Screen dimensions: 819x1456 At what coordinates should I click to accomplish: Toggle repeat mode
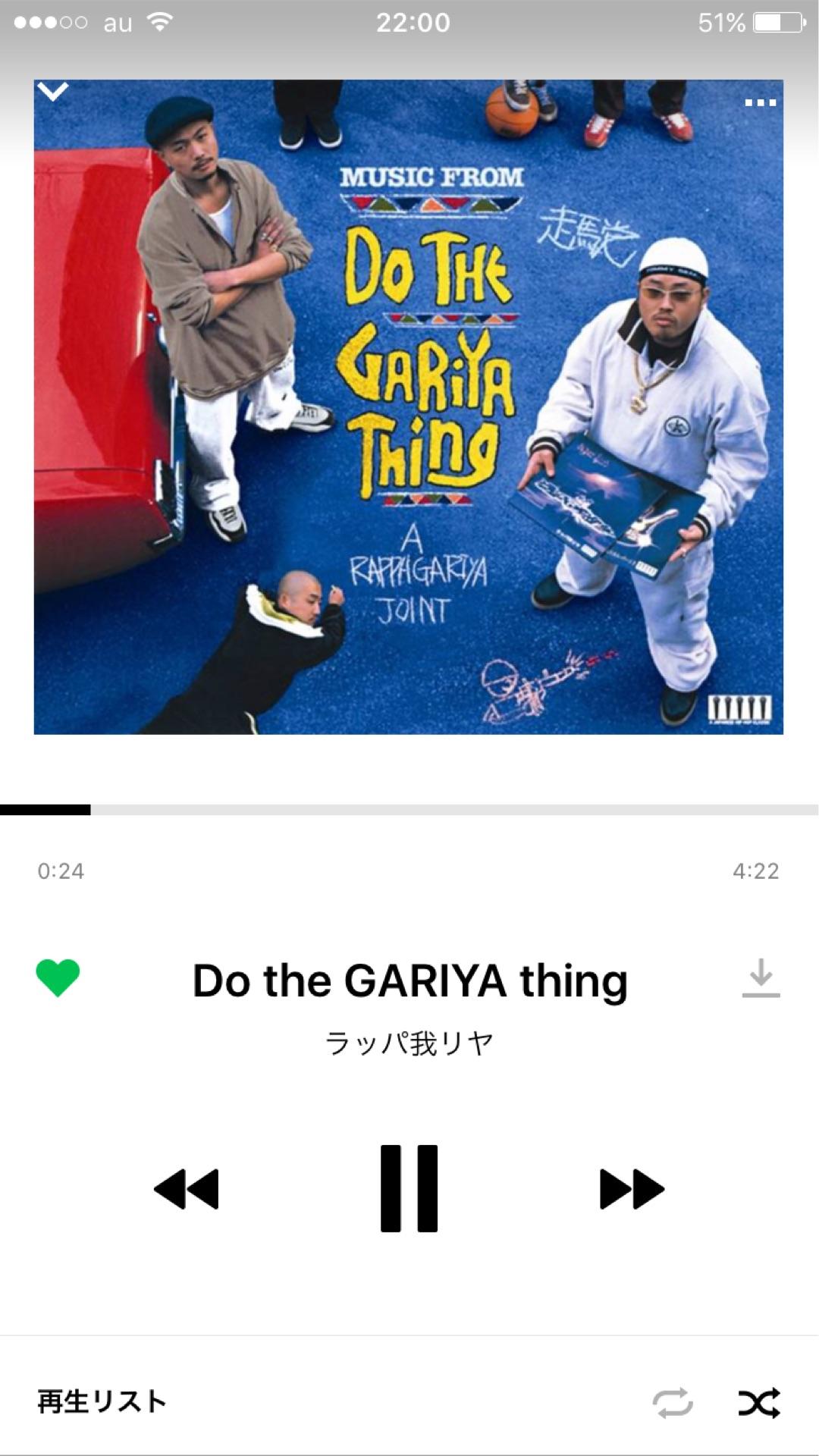click(x=673, y=1403)
